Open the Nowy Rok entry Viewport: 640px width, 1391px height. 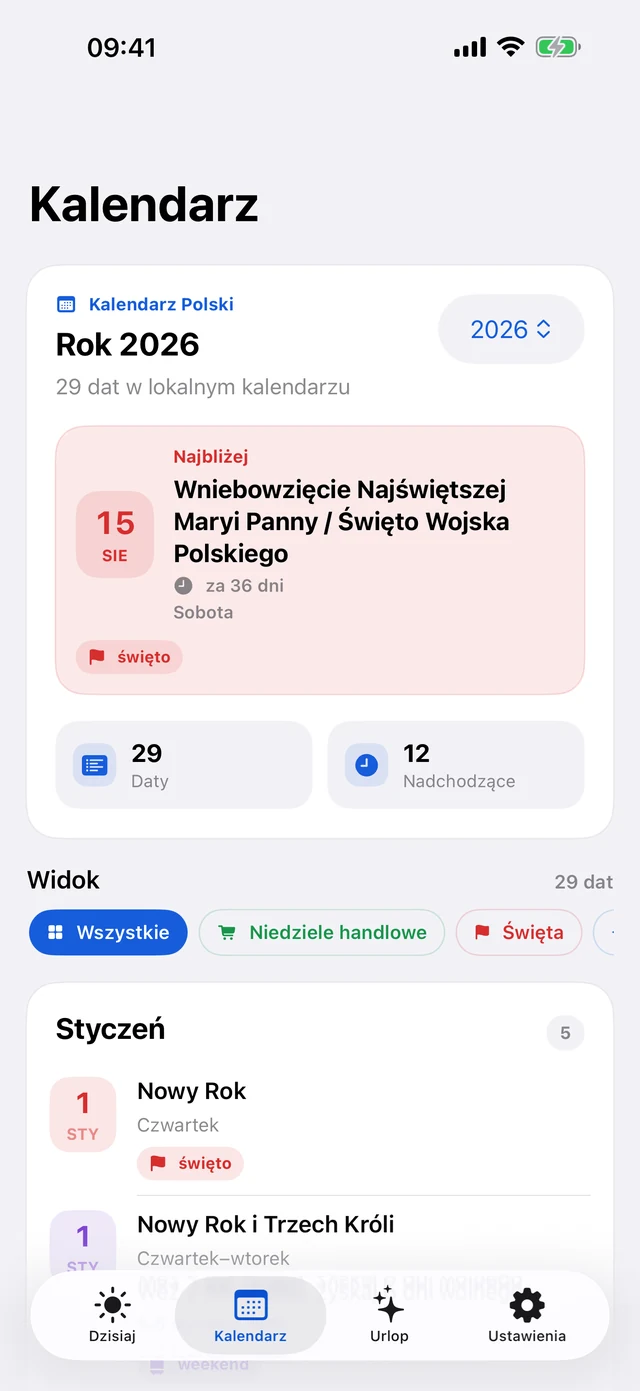320,1127
